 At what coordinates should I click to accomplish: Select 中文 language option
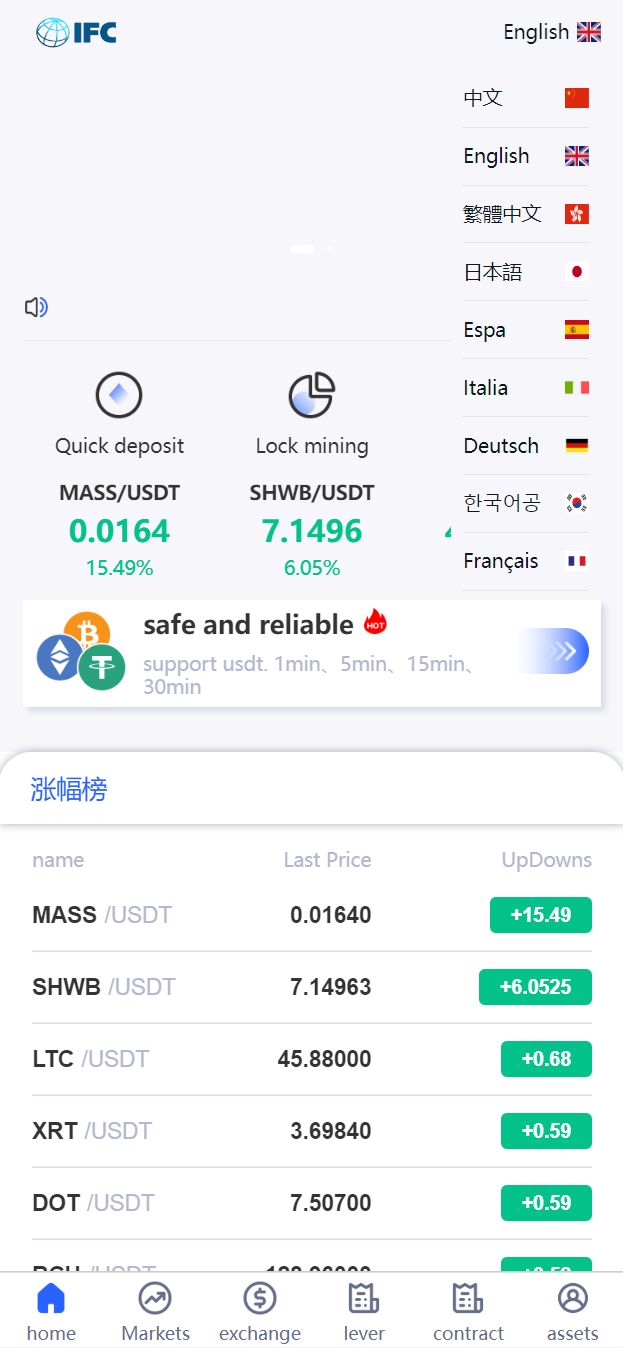[525, 98]
